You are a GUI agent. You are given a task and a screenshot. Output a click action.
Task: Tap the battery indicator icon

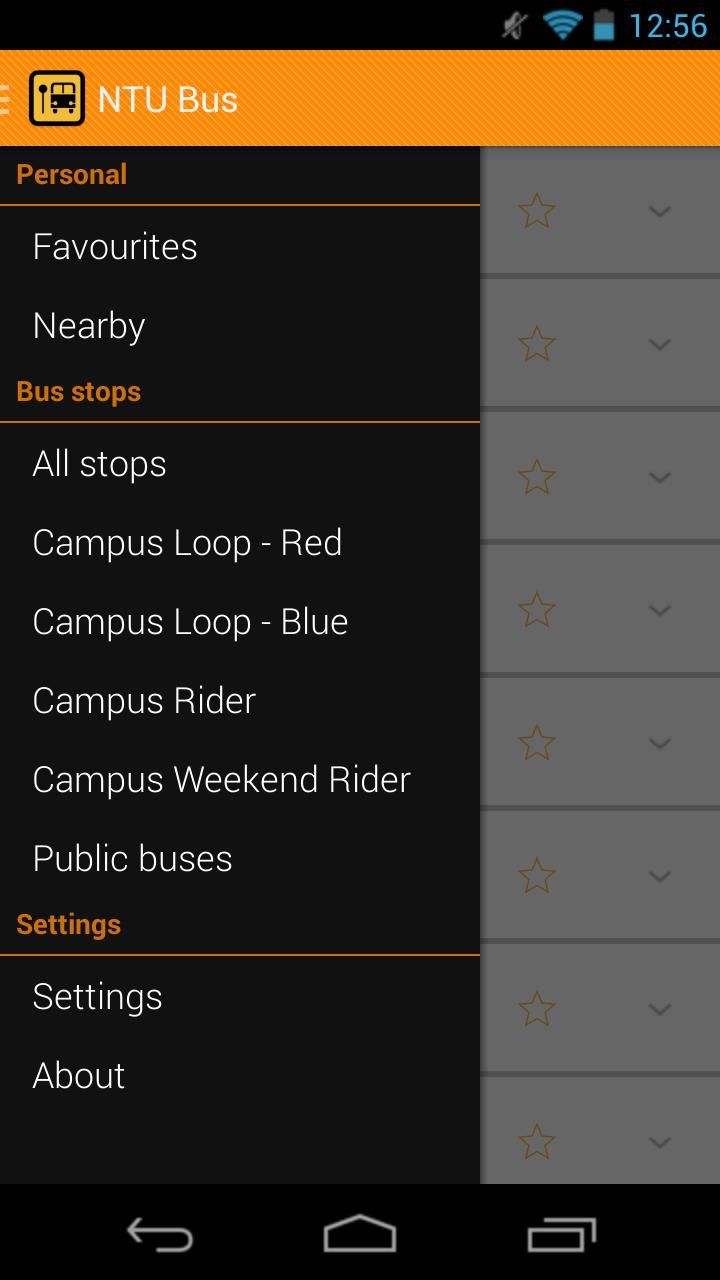point(601,25)
